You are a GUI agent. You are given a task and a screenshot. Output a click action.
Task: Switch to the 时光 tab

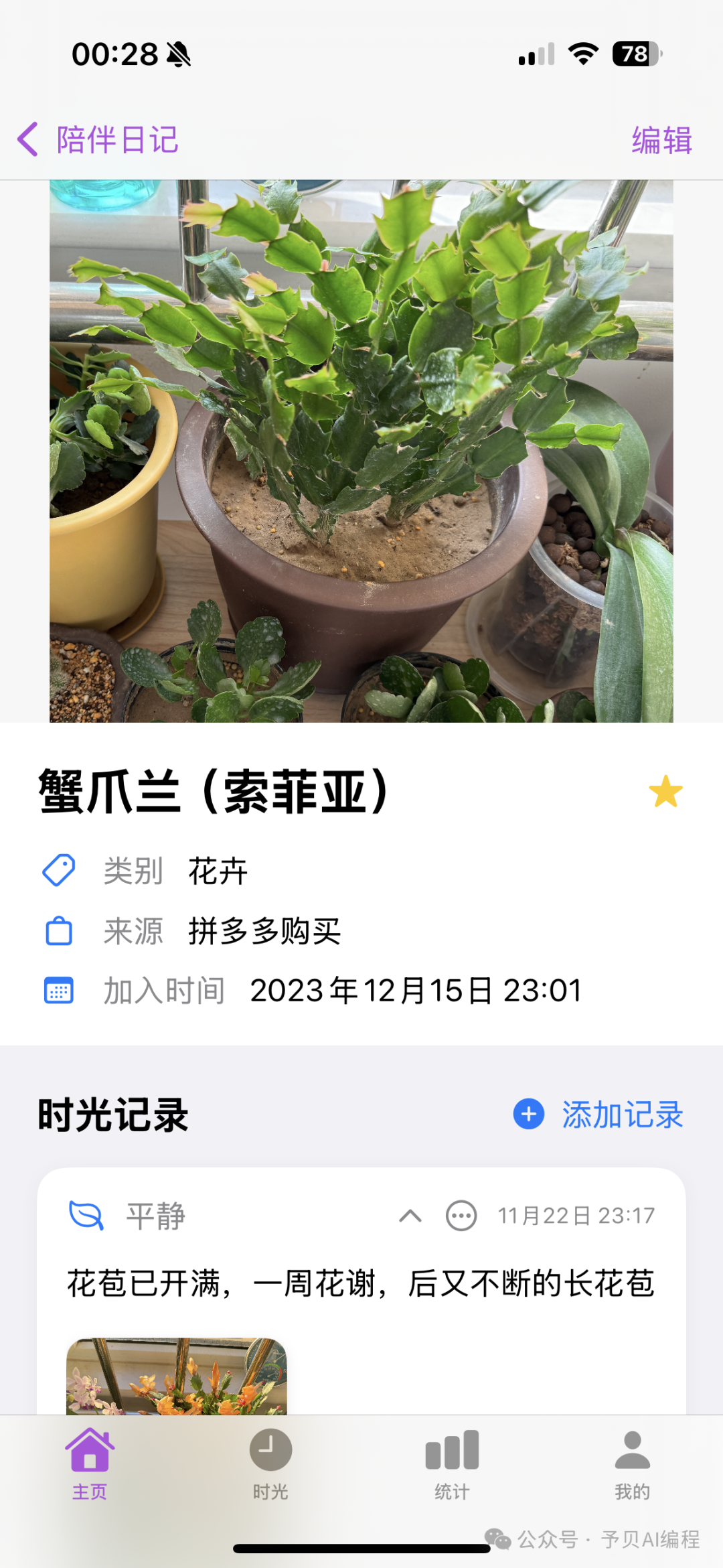pyautogui.click(x=270, y=1462)
